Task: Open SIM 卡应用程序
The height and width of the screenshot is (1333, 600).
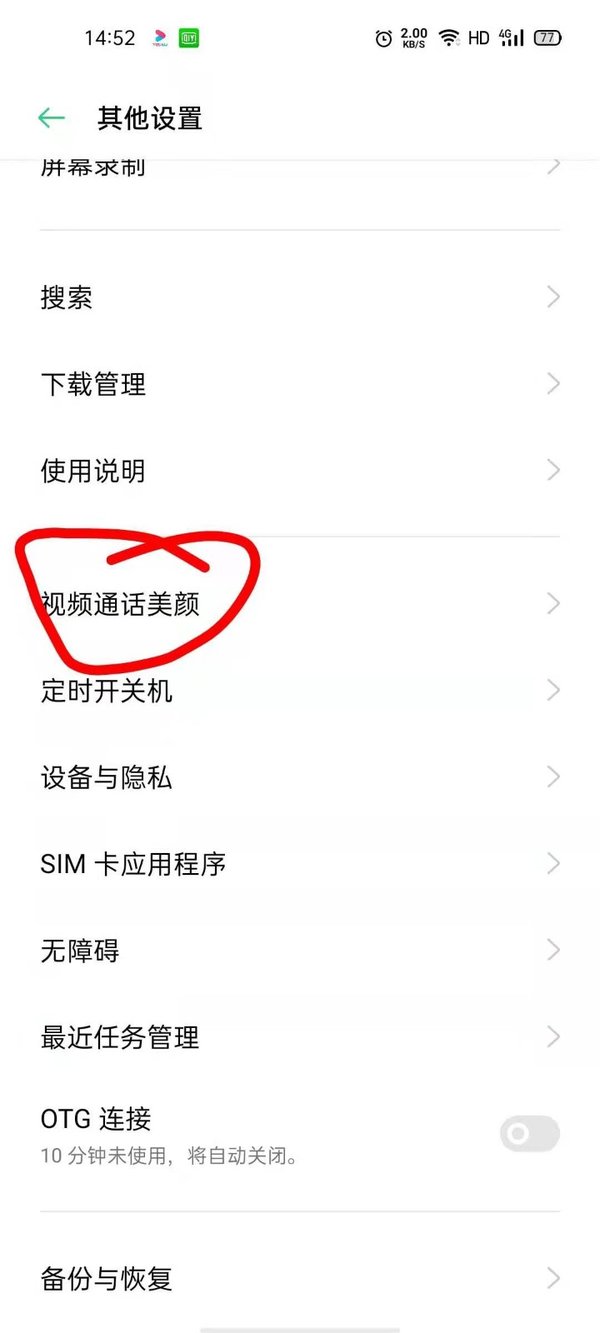Action: [300, 864]
